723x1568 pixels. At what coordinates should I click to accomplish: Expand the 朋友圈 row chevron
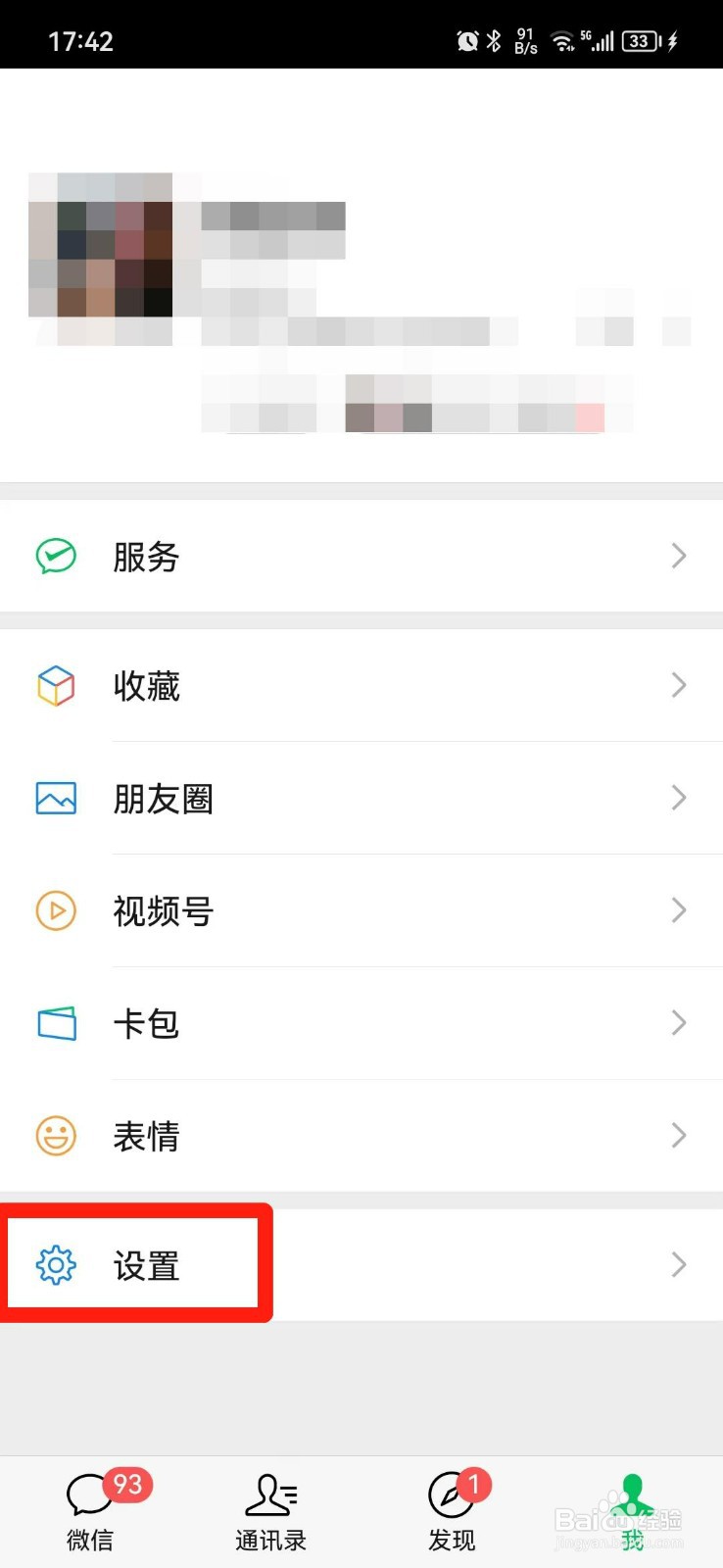679,798
